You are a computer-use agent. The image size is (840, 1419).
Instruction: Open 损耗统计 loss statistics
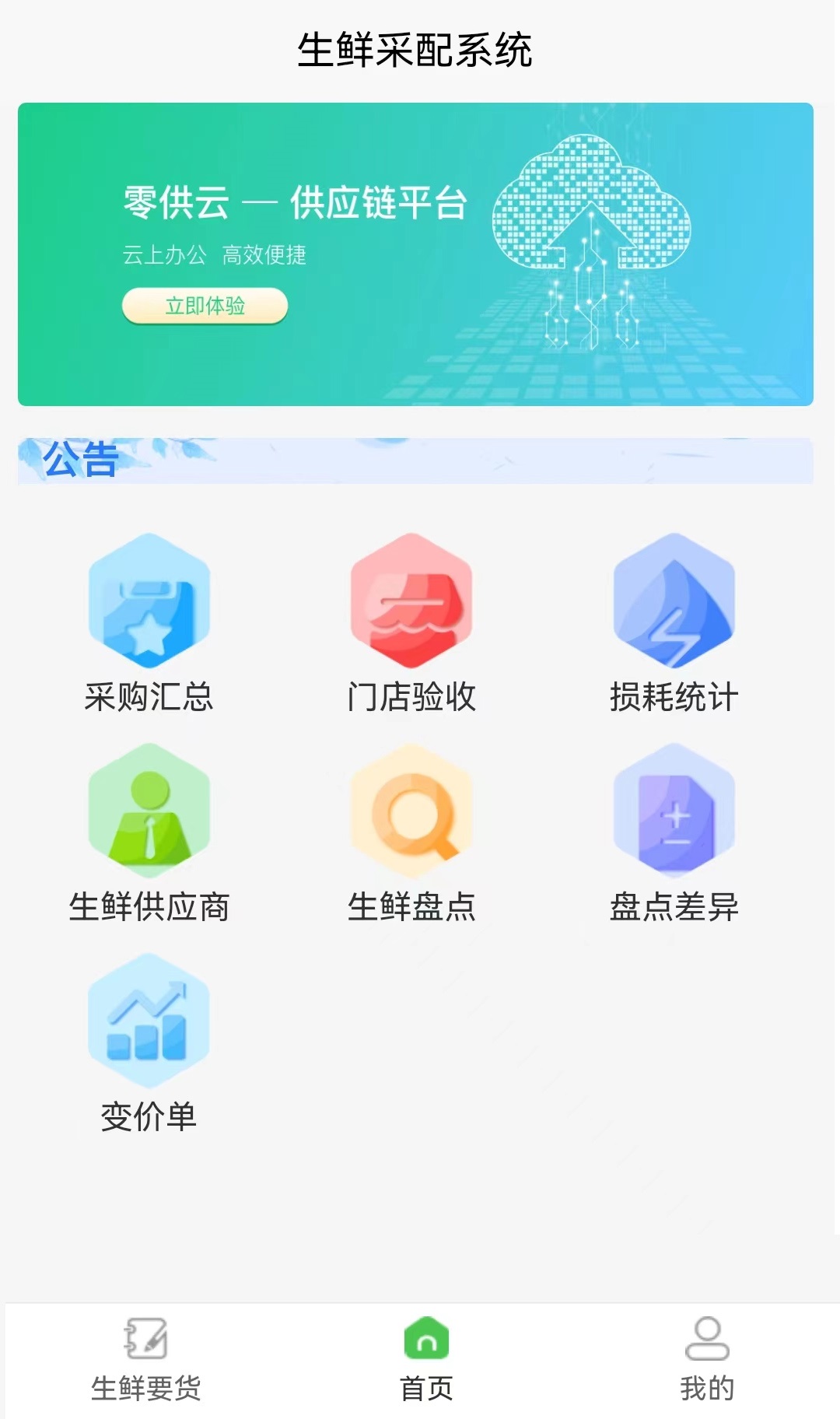click(674, 622)
